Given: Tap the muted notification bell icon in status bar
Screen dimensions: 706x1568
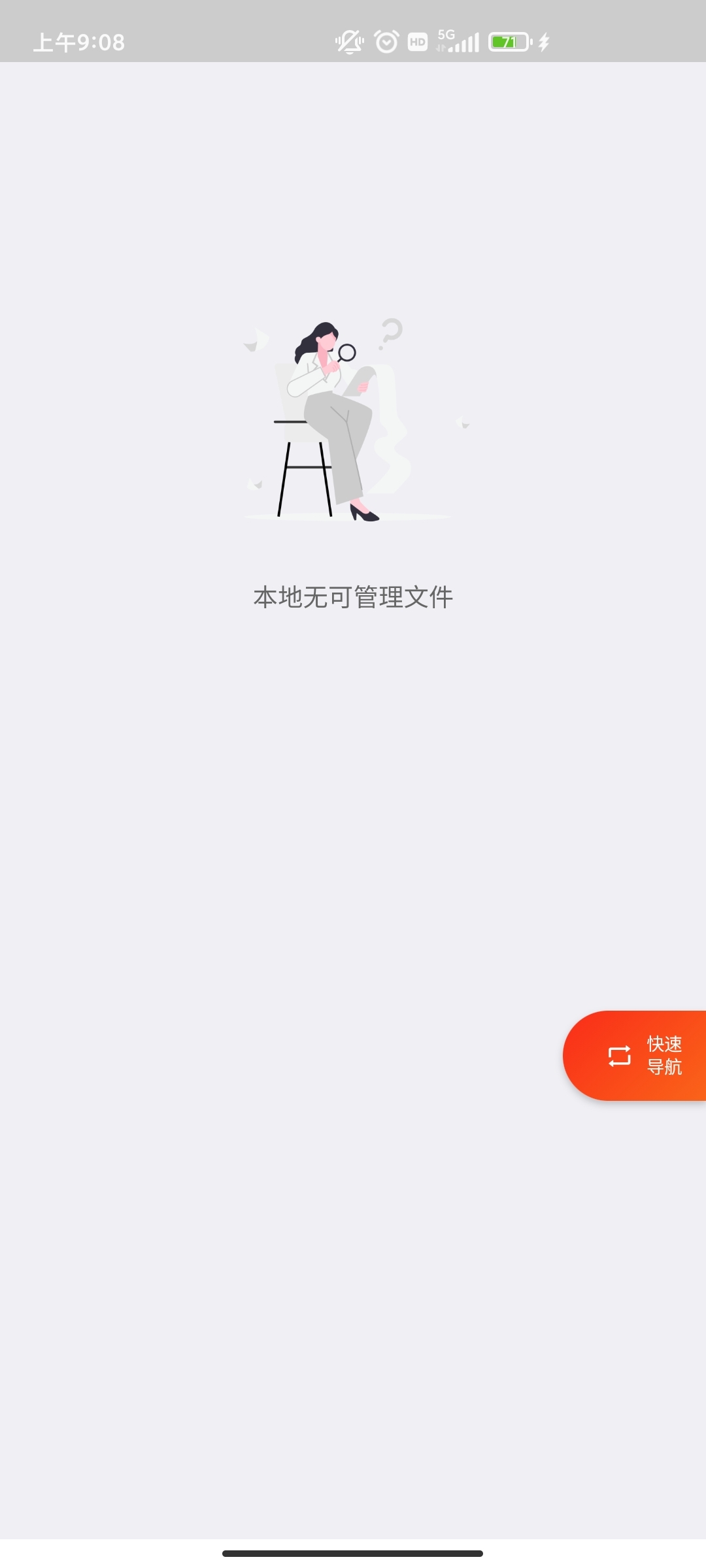Looking at the screenshot, I should 348,41.
